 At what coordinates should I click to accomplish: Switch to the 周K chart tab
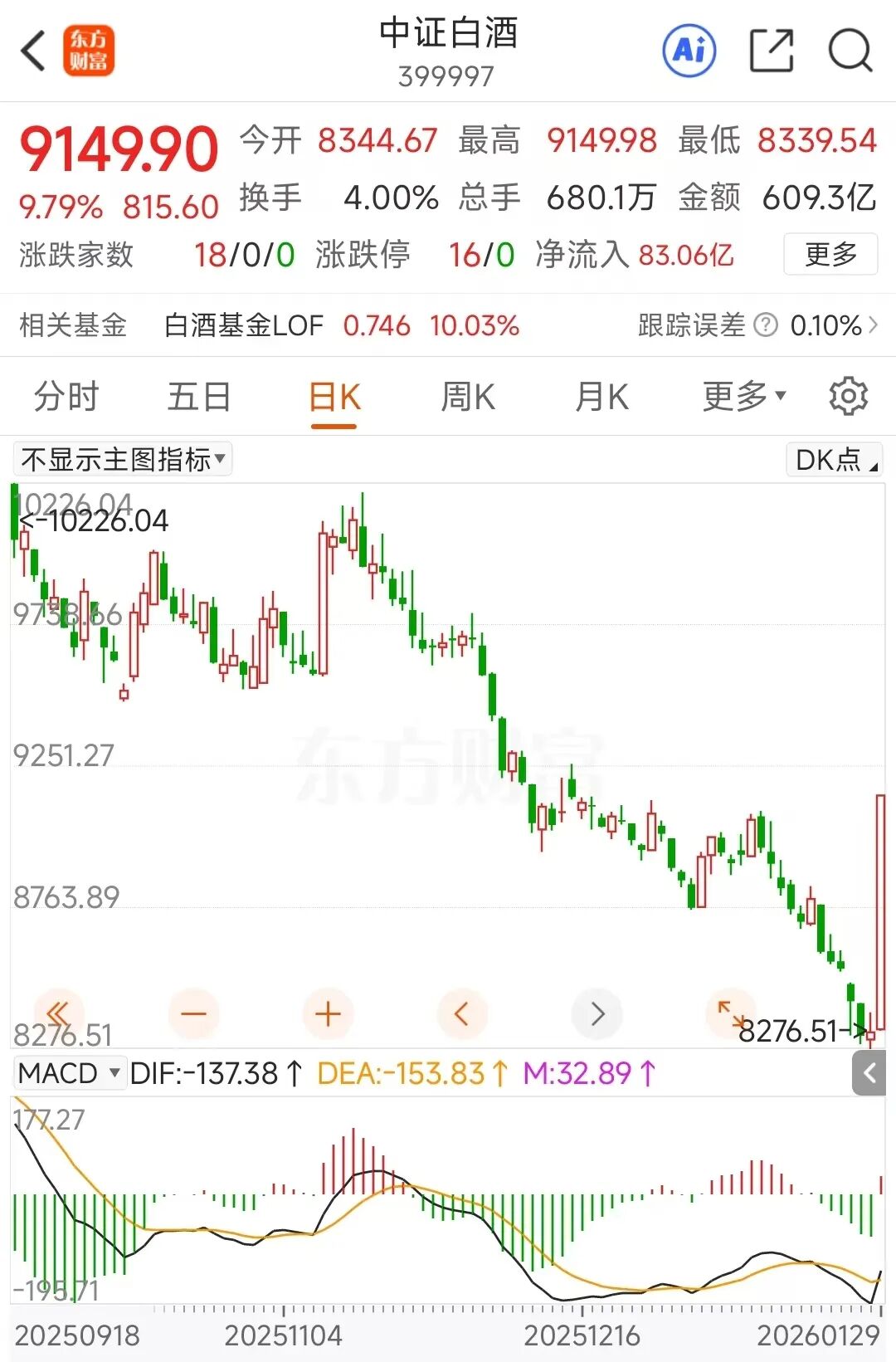pyautogui.click(x=468, y=397)
